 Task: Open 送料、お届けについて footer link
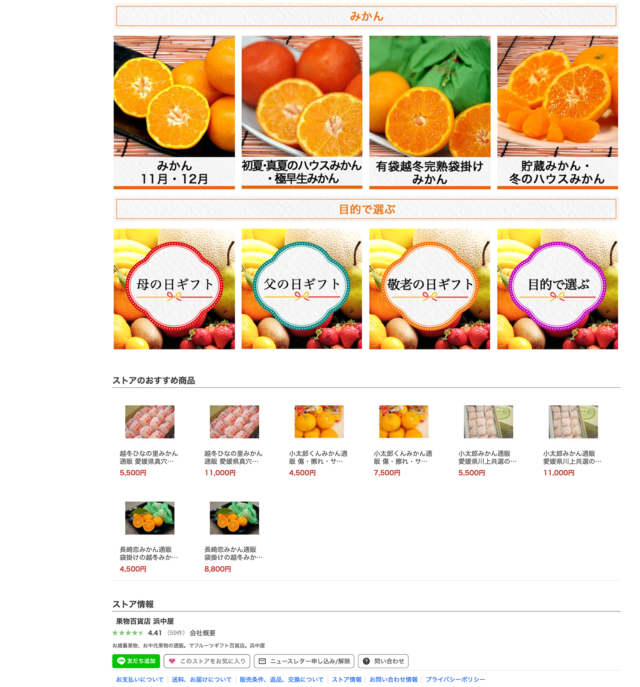201,679
